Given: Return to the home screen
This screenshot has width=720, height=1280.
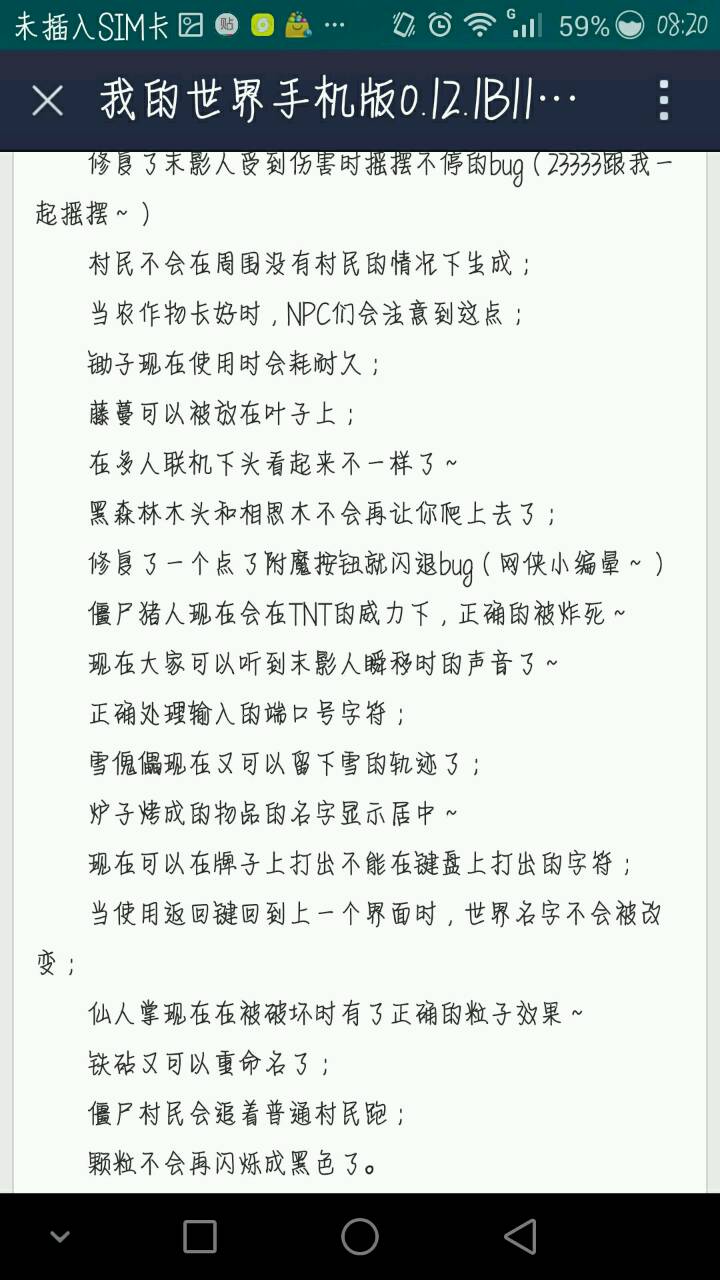Looking at the screenshot, I should [x=360, y=1237].
